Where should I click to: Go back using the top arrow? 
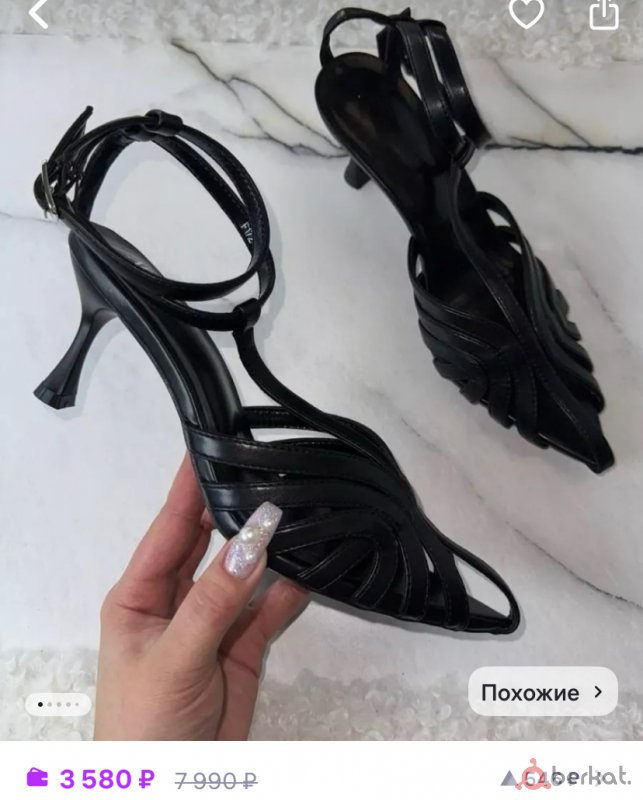38,12
